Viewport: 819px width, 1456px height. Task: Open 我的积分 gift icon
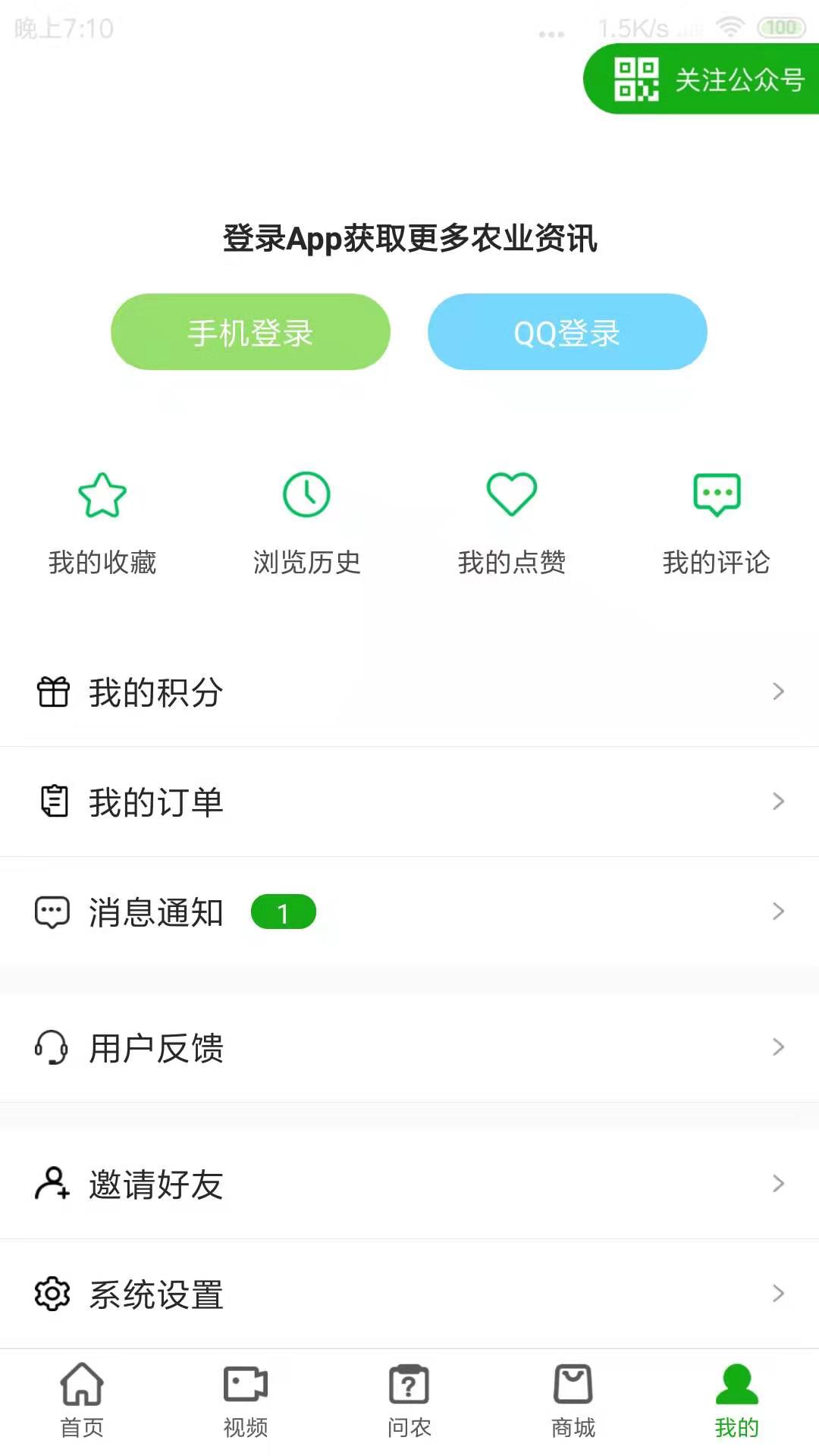tap(53, 691)
